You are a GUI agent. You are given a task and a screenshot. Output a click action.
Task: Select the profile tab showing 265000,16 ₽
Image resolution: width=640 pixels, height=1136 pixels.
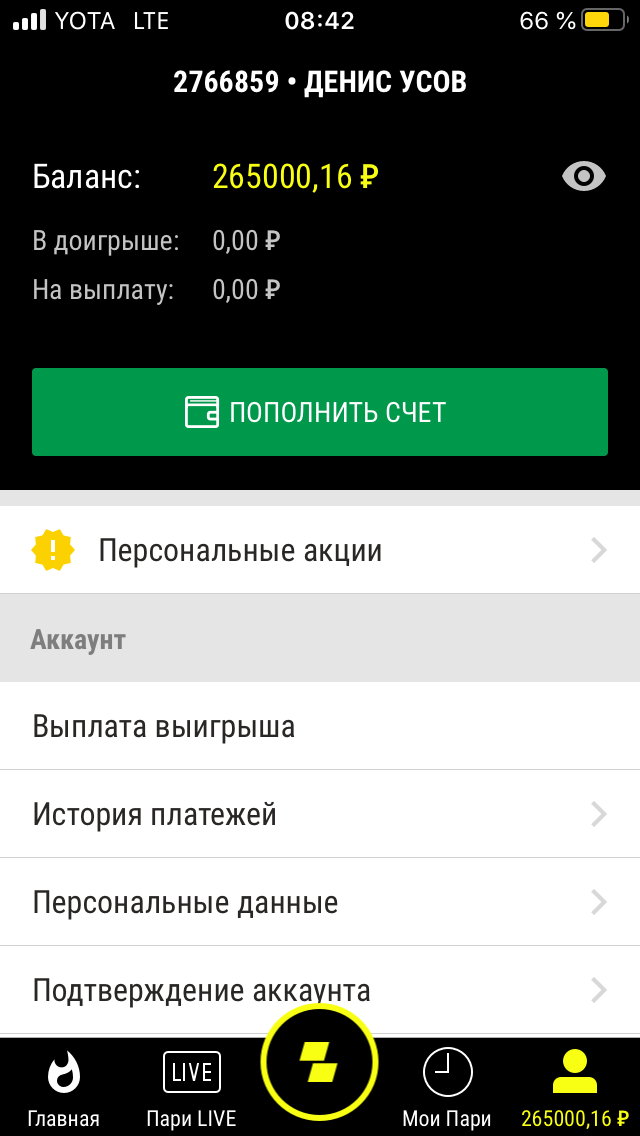575,1088
